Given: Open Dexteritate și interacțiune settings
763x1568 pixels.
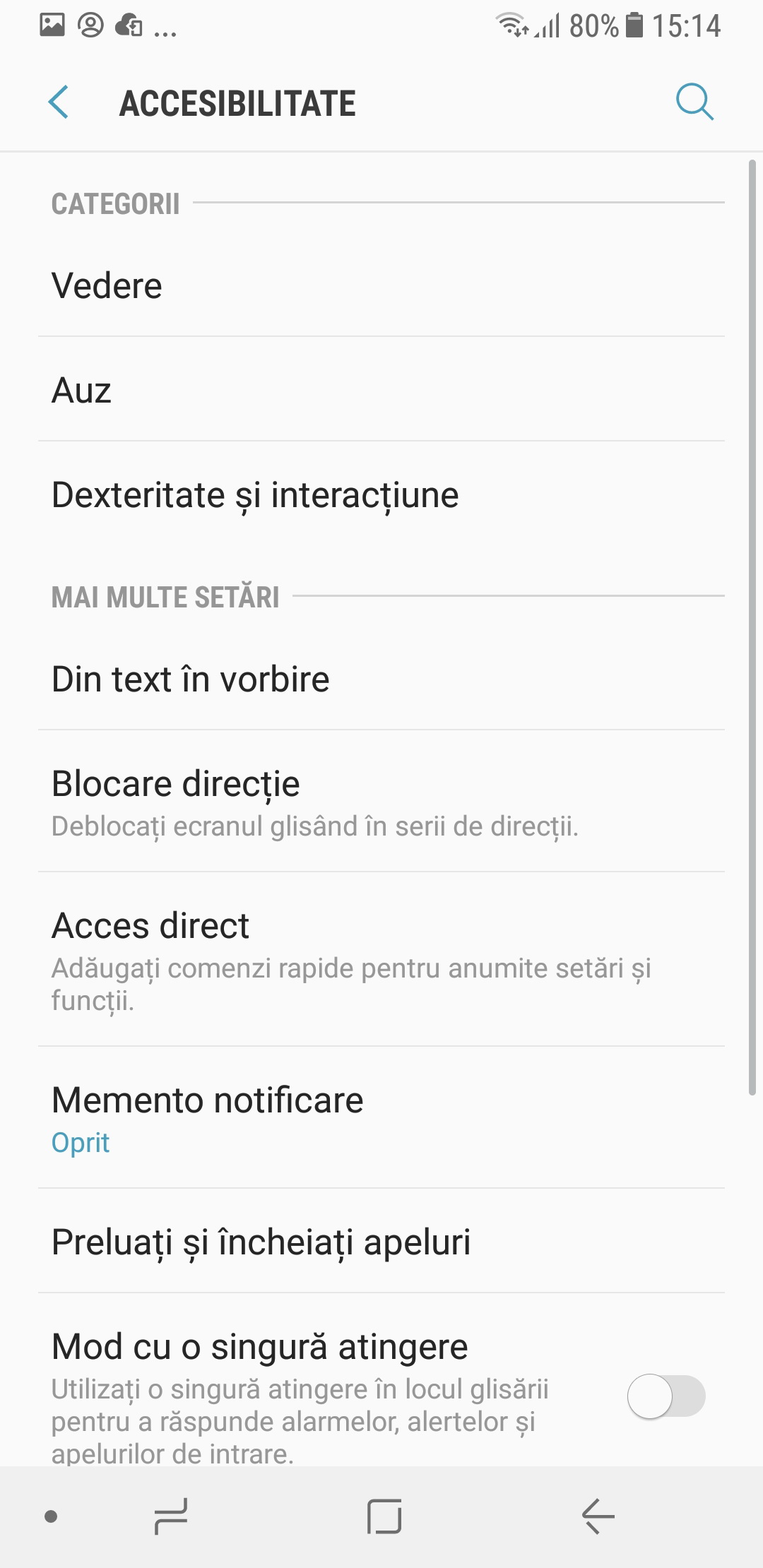Looking at the screenshot, I should (x=381, y=494).
